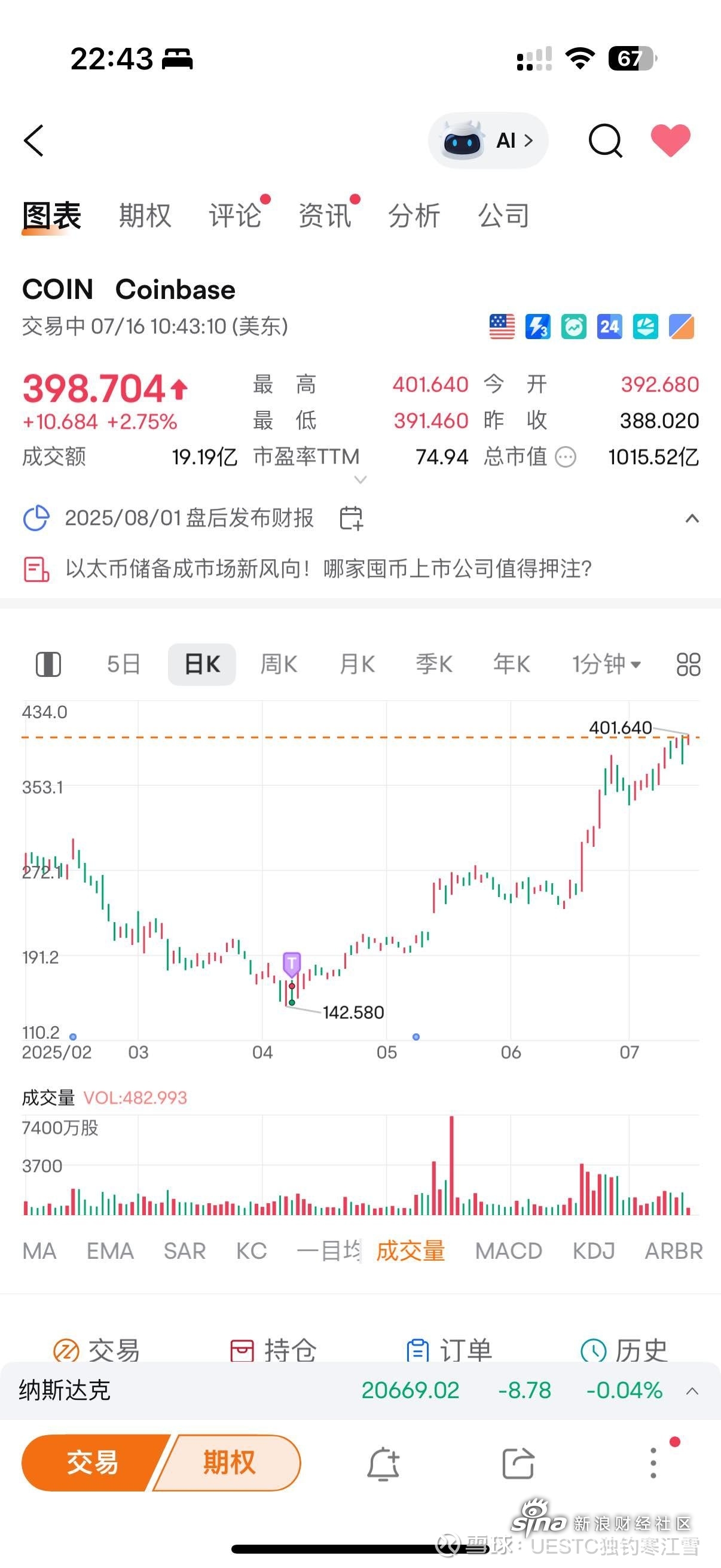Open the search icon

coord(605,141)
